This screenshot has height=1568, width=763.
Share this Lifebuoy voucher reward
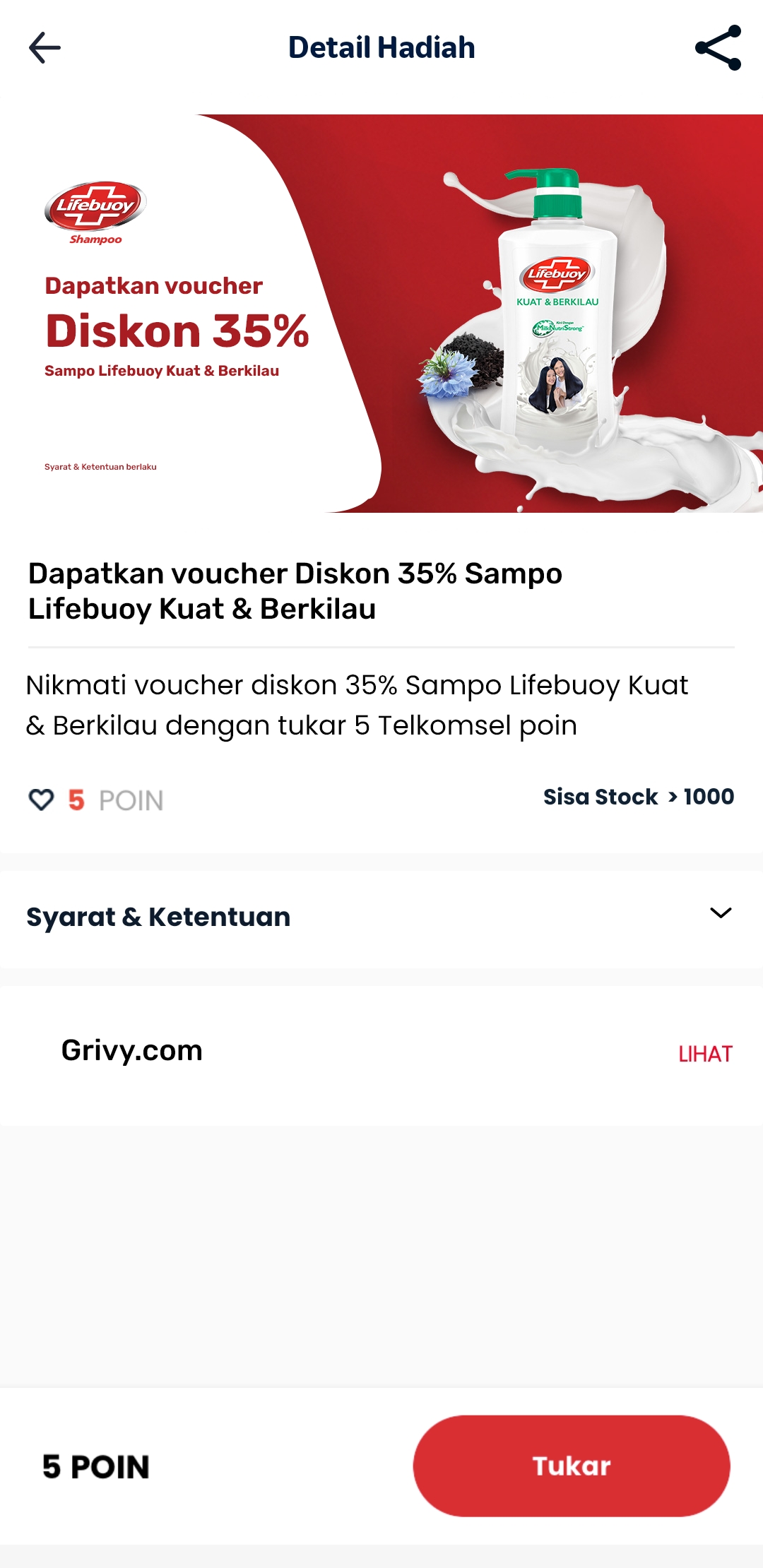coord(718,48)
